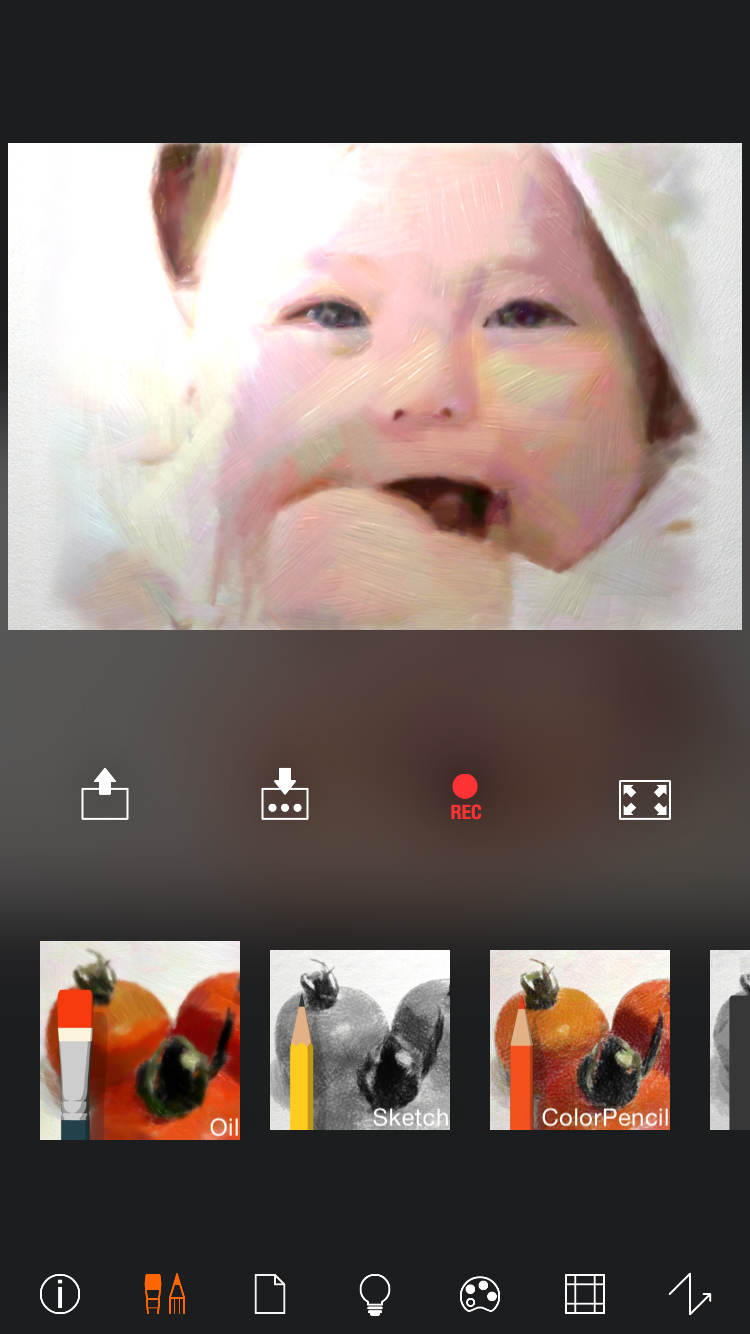This screenshot has height=1334, width=750.
Task: Open the grid frame options
Action: coord(585,1294)
